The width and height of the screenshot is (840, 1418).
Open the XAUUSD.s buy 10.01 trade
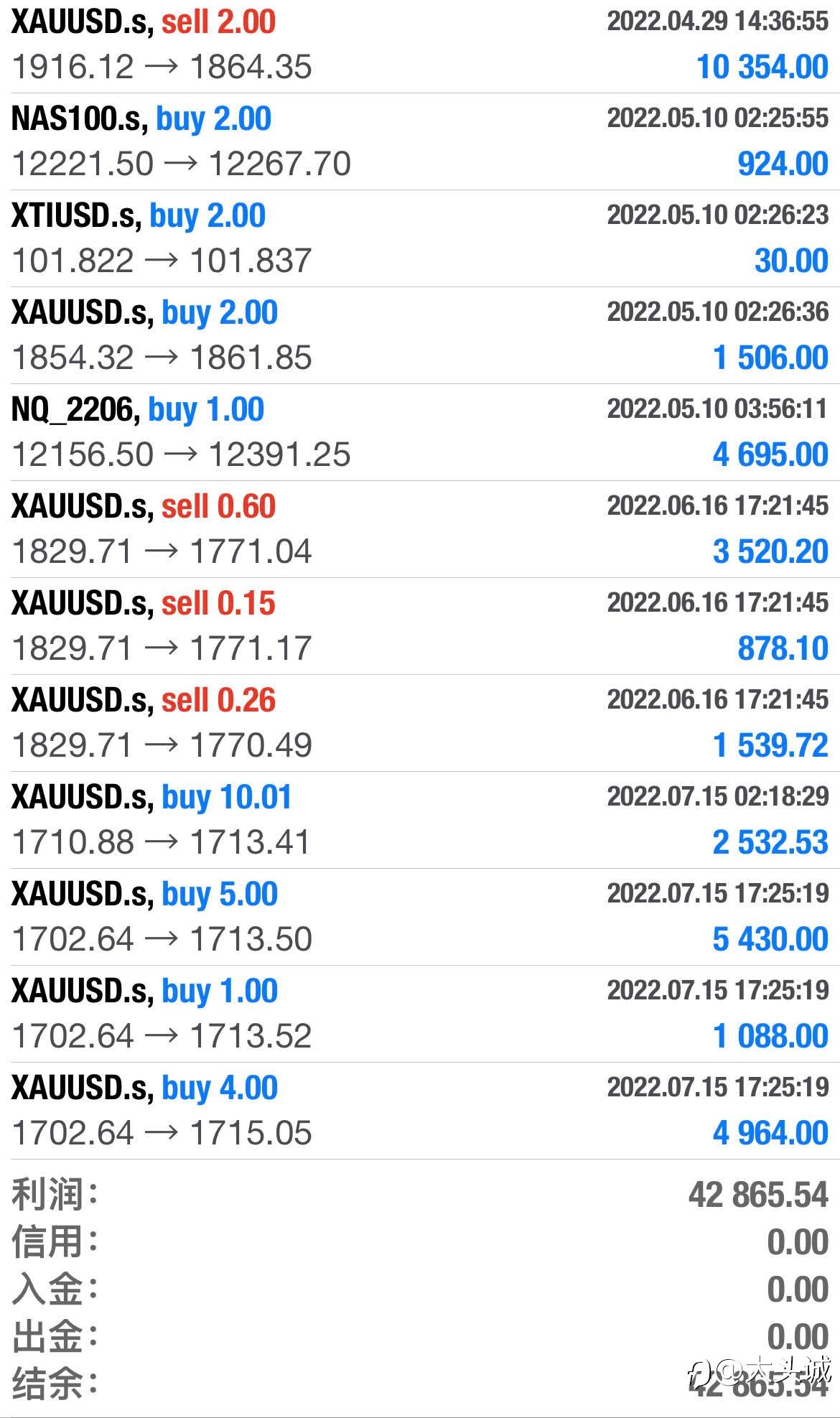(420, 820)
